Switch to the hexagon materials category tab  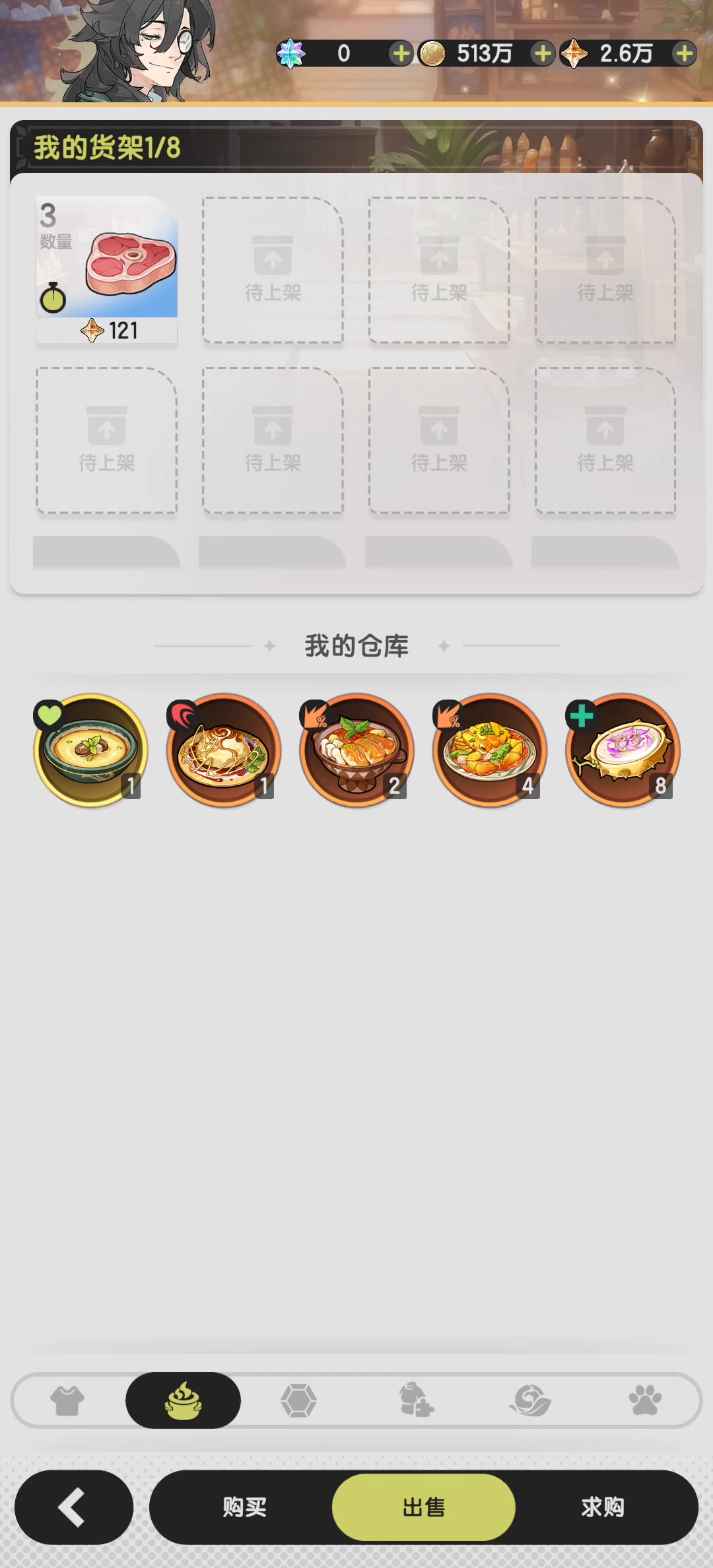298,1400
